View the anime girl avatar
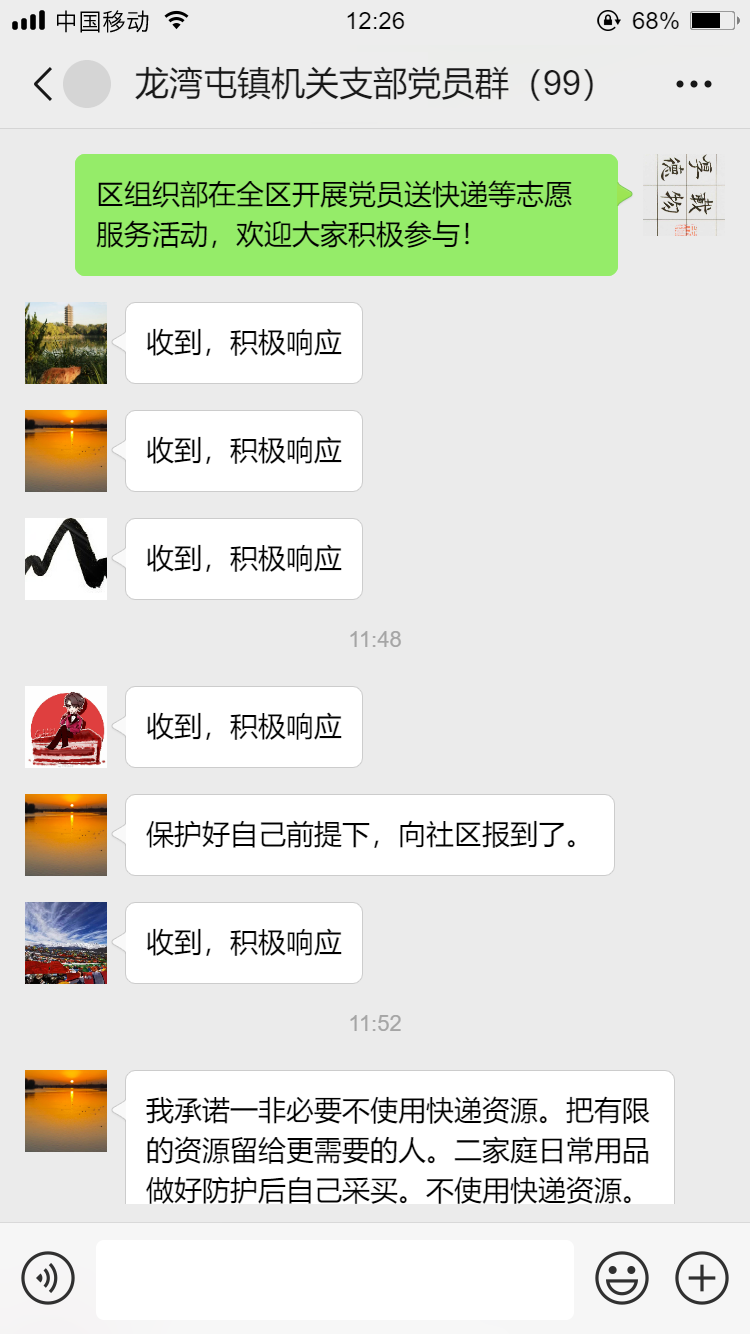750x1334 pixels. [x=65, y=727]
